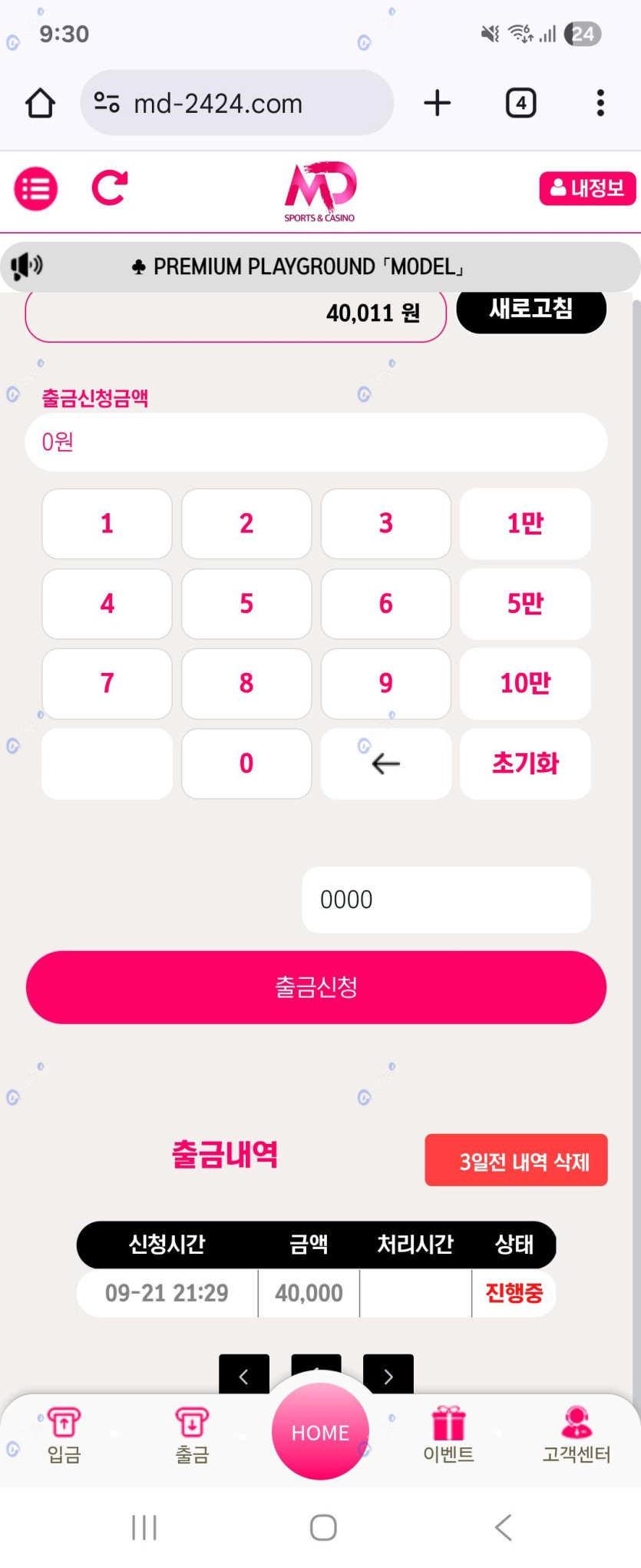
Task: Delete history with 3일전 내역 삭제
Action: (x=516, y=1160)
